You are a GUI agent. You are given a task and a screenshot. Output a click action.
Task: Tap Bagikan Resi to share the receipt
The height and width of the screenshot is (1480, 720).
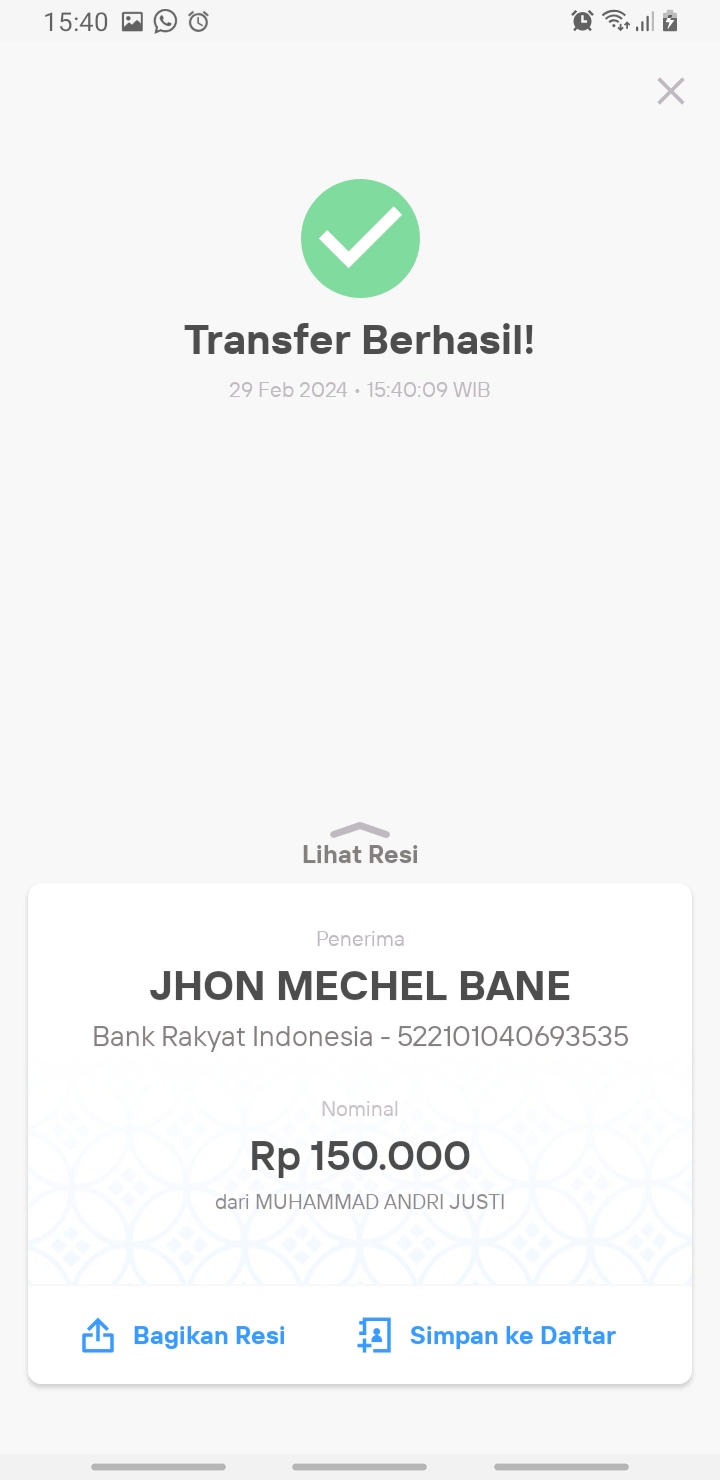[x=183, y=1336]
